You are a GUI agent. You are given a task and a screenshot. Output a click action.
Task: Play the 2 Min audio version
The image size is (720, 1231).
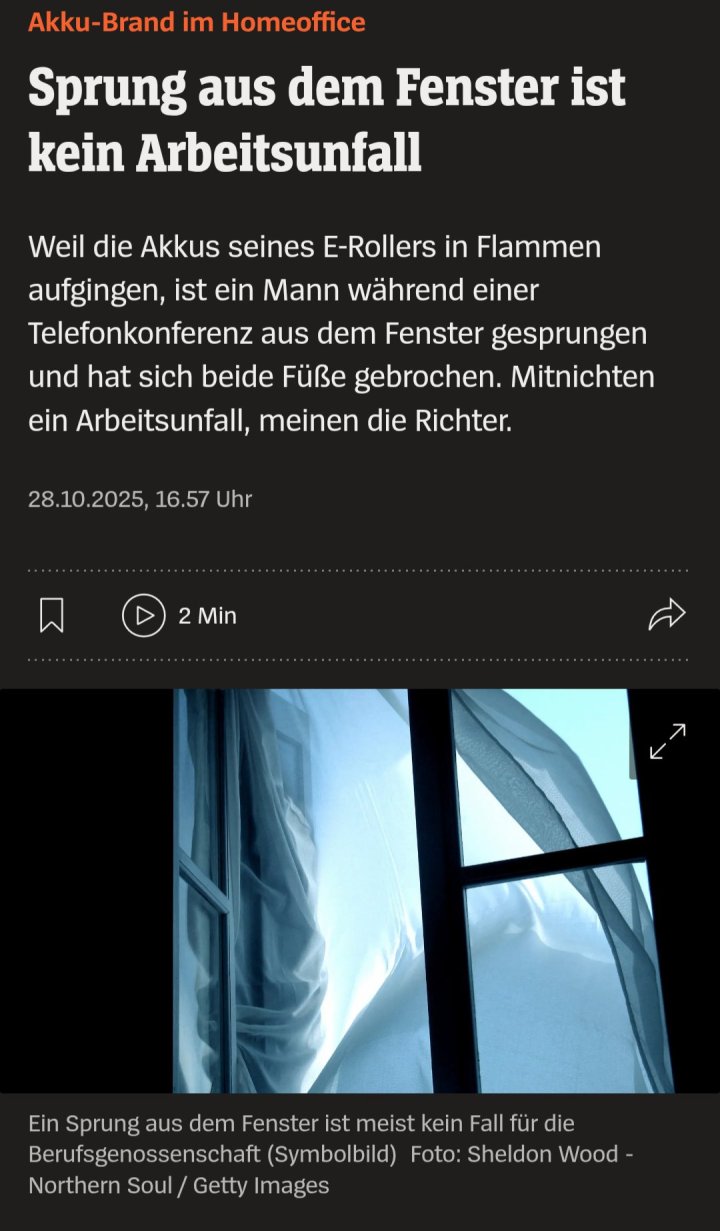[x=144, y=616]
